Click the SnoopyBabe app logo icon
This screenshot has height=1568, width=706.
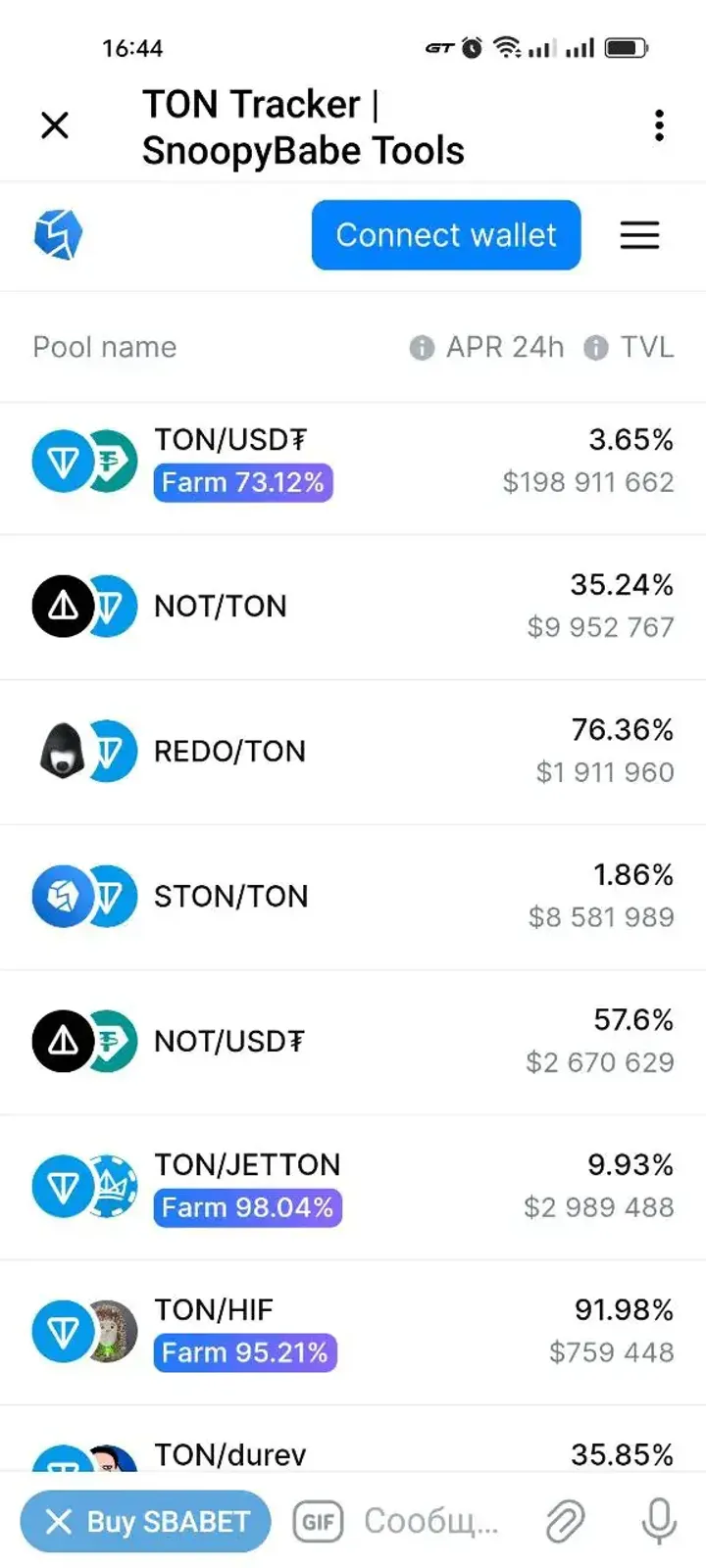coord(58,233)
